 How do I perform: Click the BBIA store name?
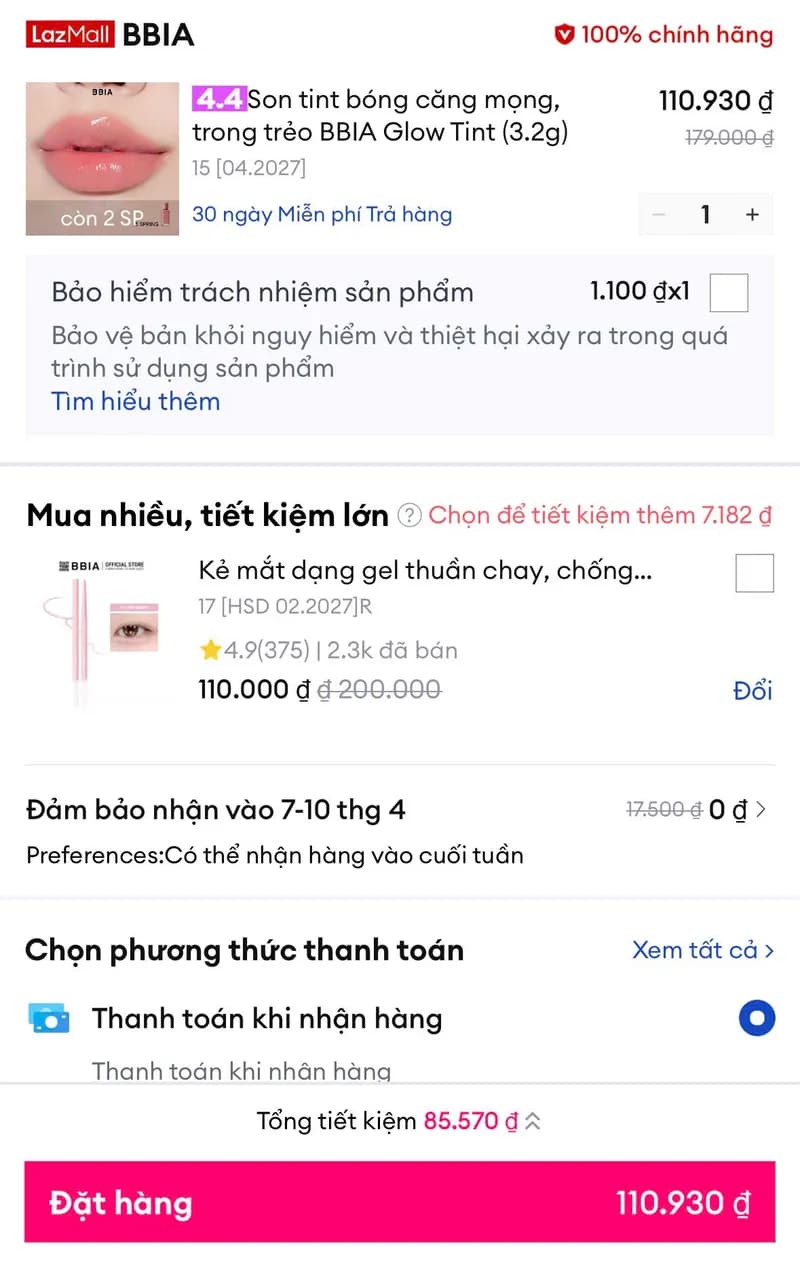pos(158,33)
